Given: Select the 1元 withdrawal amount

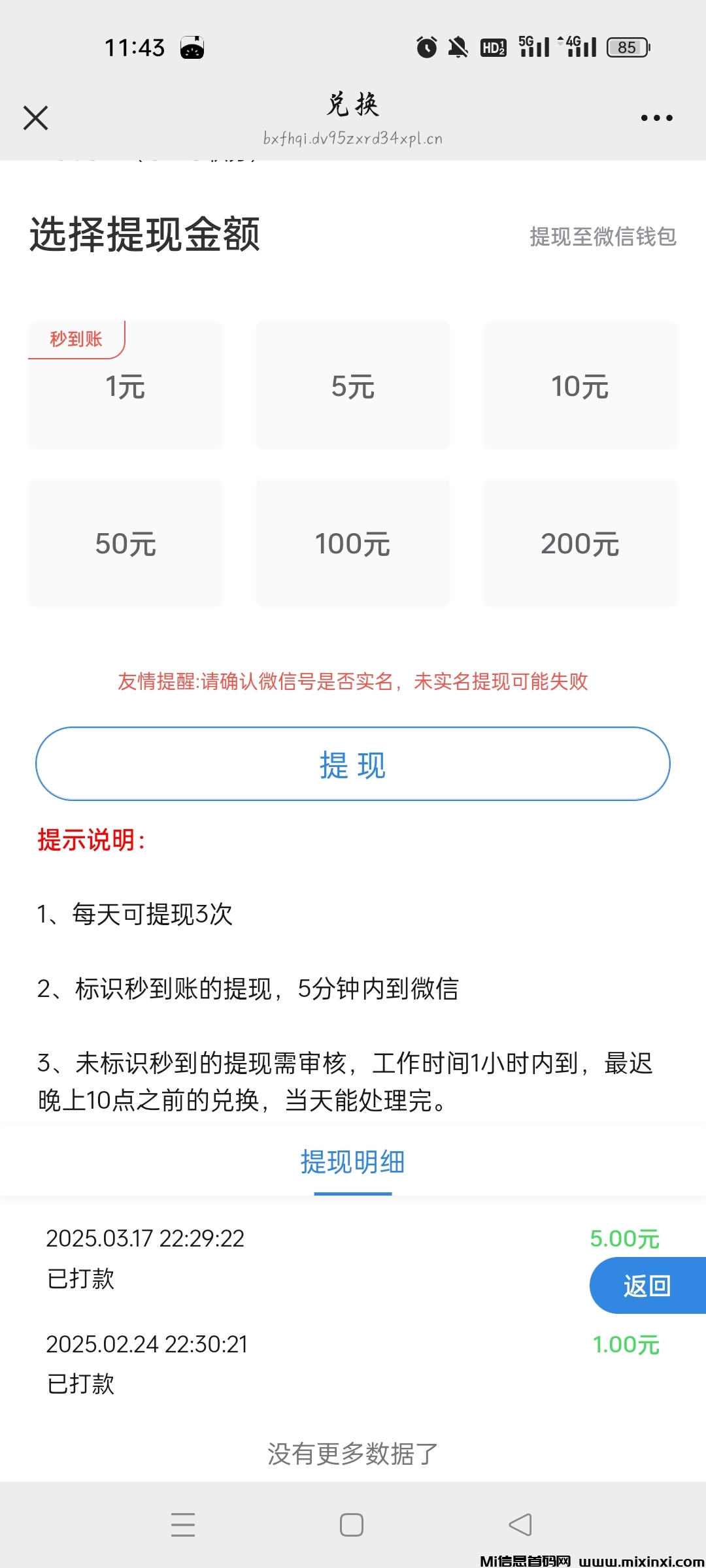Looking at the screenshot, I should [125, 385].
